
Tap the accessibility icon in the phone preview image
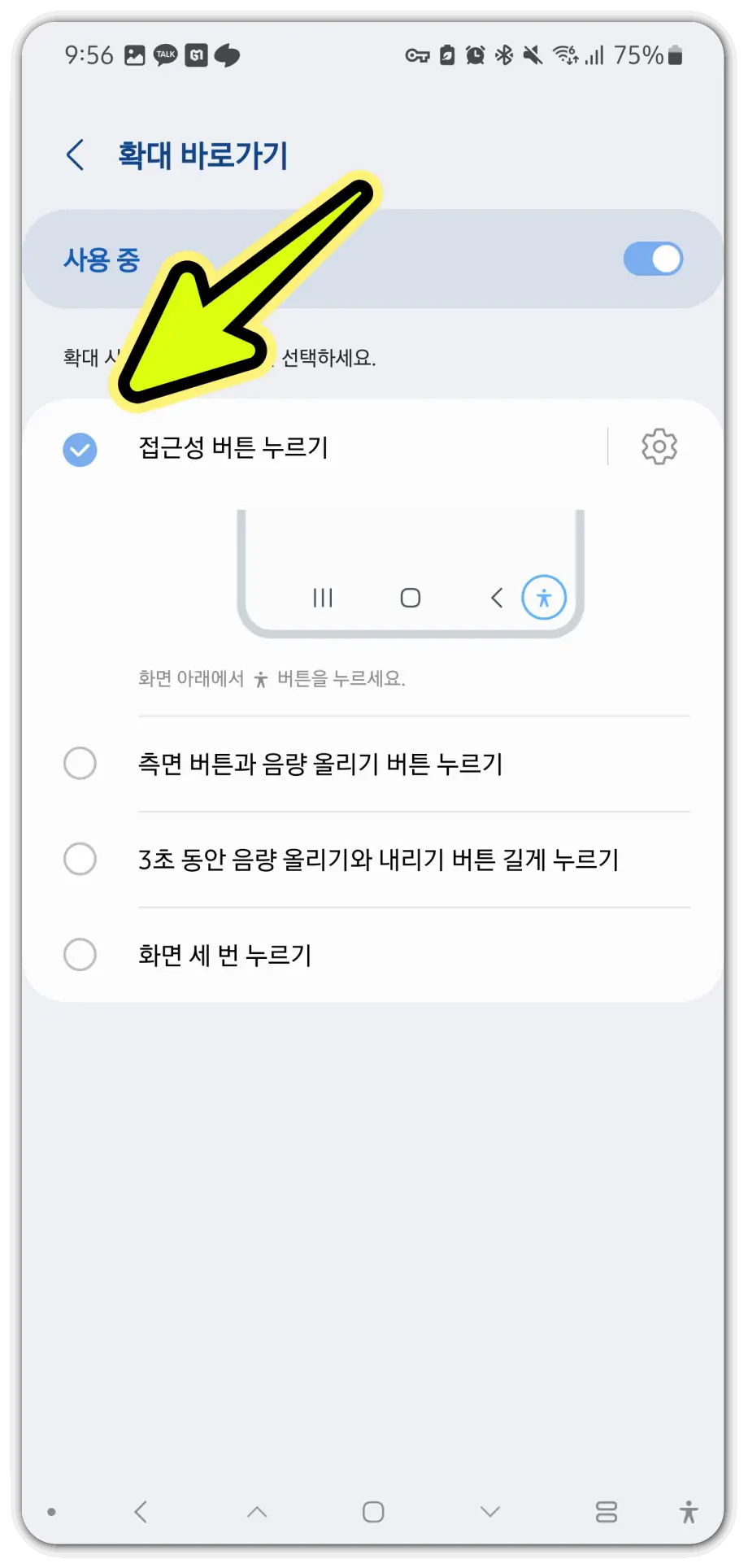tap(544, 597)
